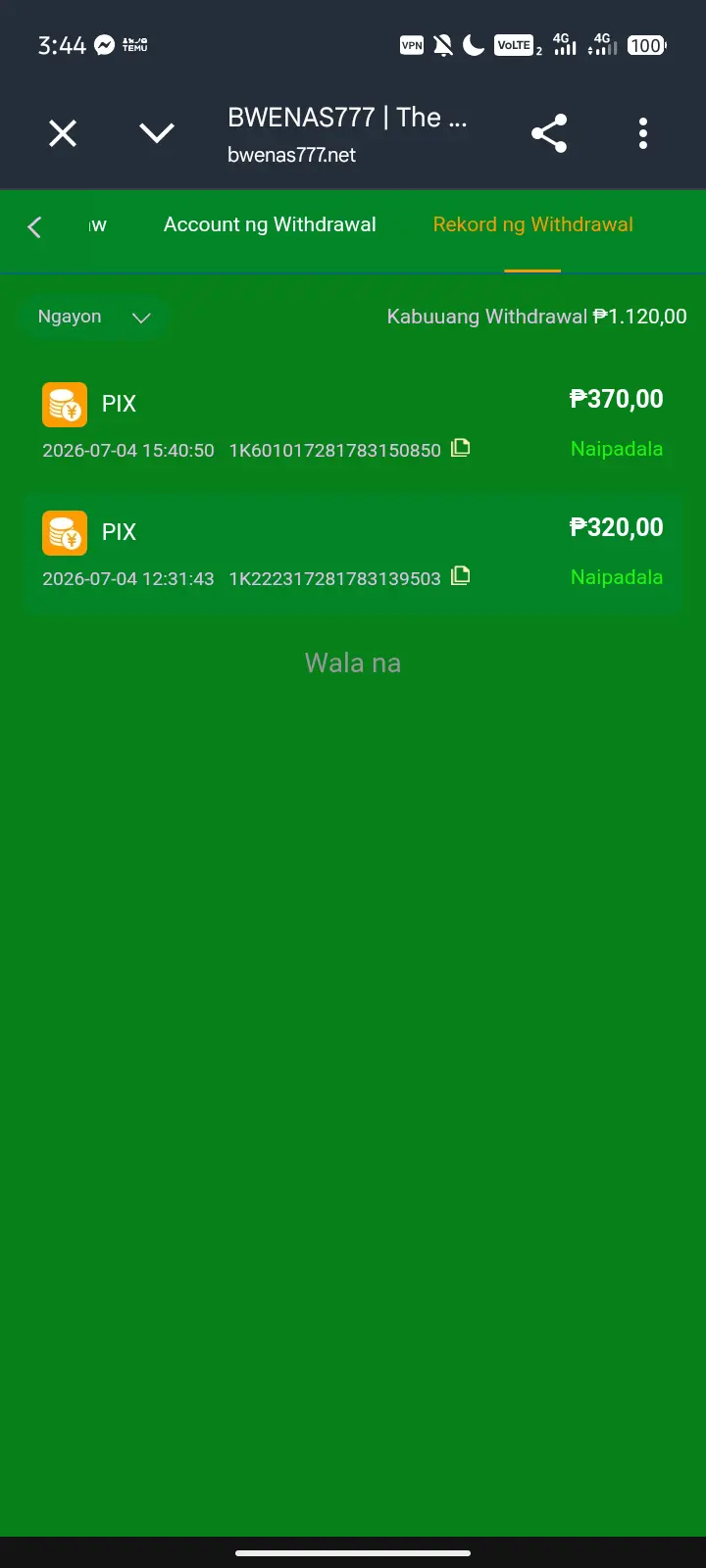
Task: Copy the order number 1K2223172817831395​03
Action: tap(460, 576)
